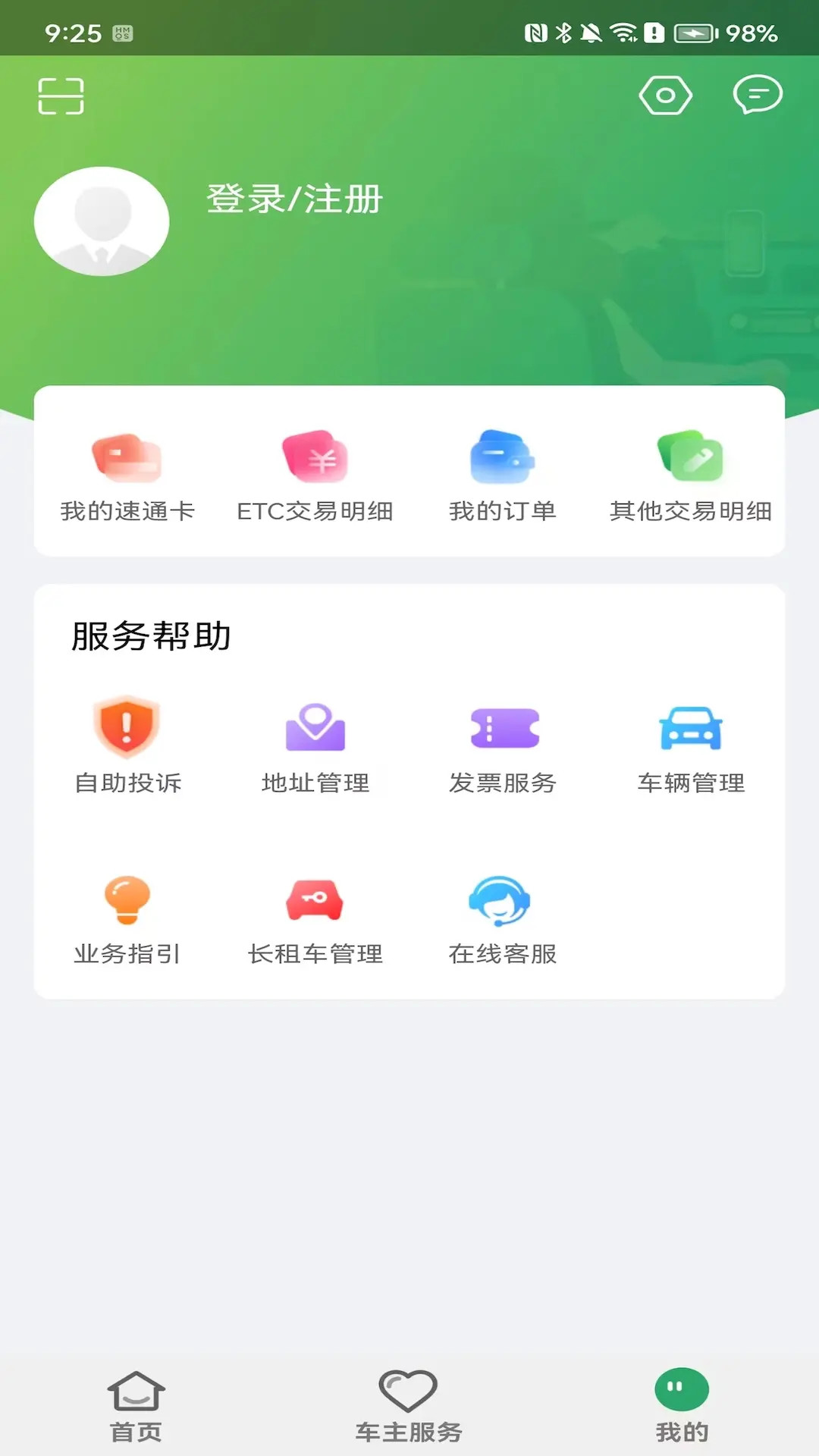View ETC交易明细 transaction details
Screen dimensions: 819x1456
pos(315,474)
